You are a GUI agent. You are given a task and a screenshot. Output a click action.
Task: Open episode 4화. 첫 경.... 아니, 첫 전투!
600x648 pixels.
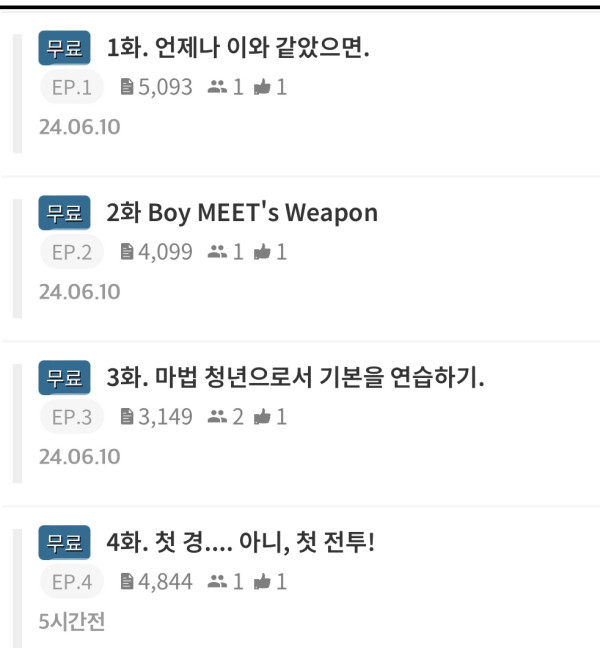tap(240, 544)
